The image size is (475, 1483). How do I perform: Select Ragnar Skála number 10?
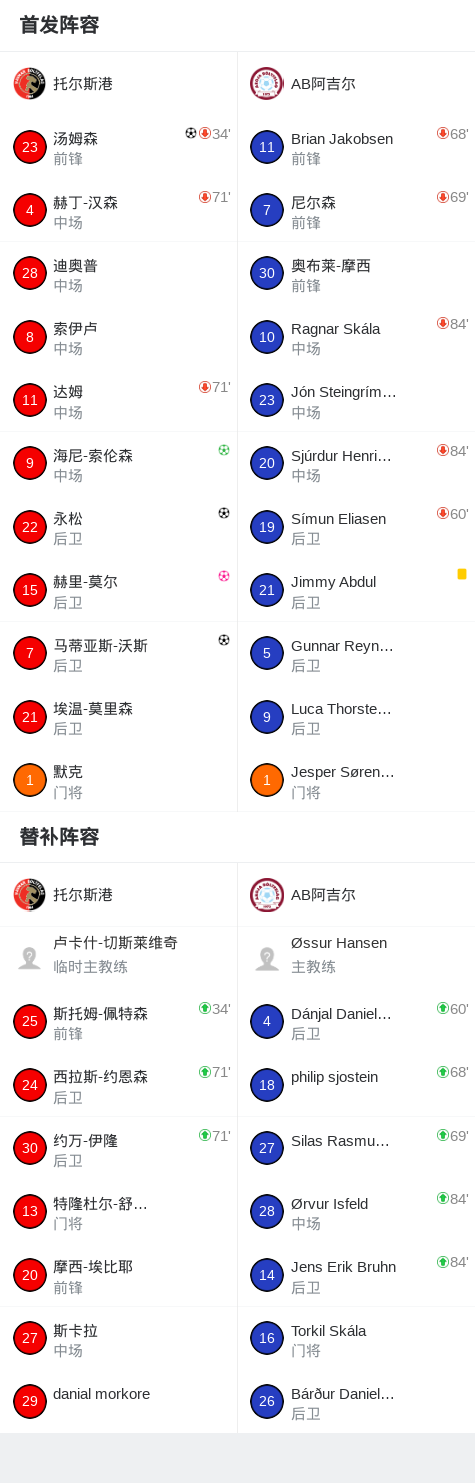tap(356, 337)
